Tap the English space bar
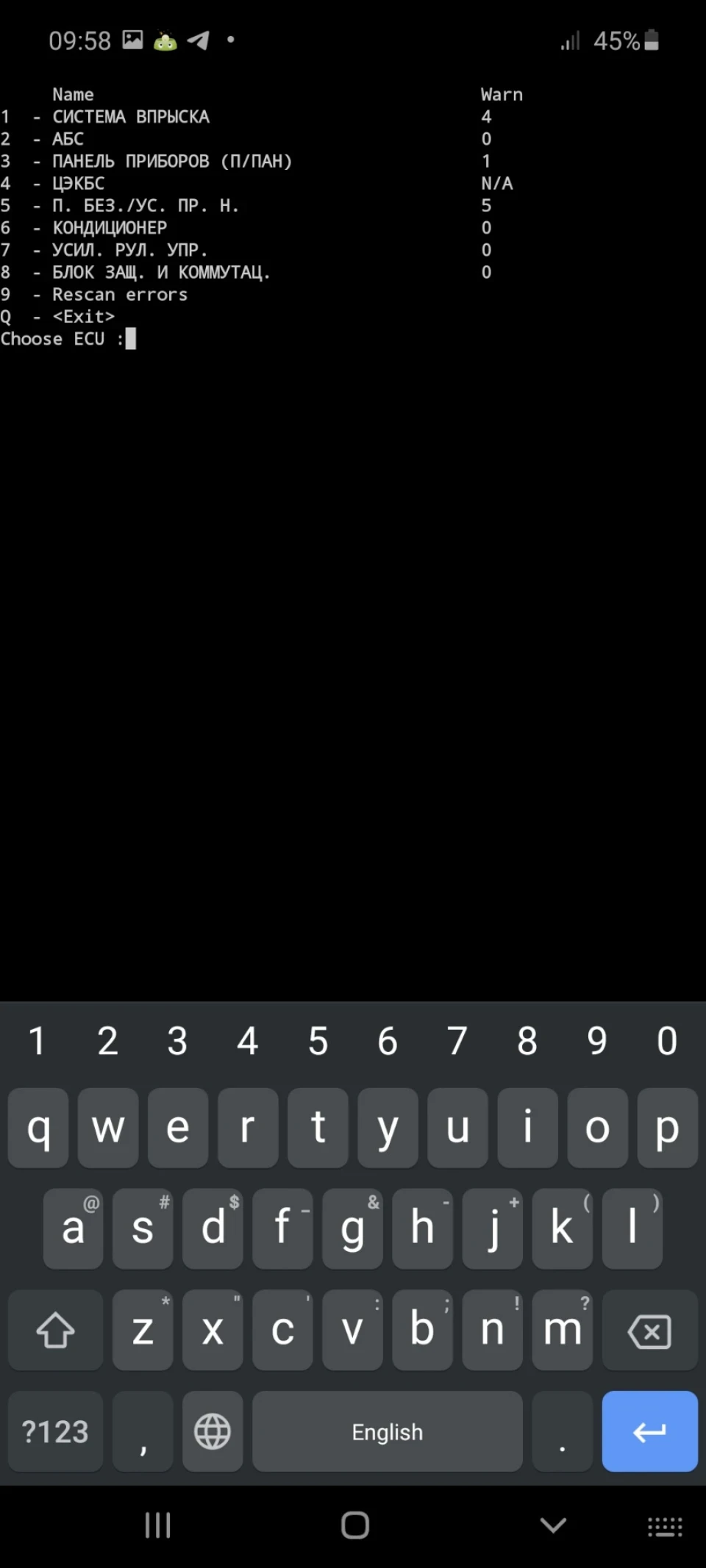706x1568 pixels. pos(388,1431)
